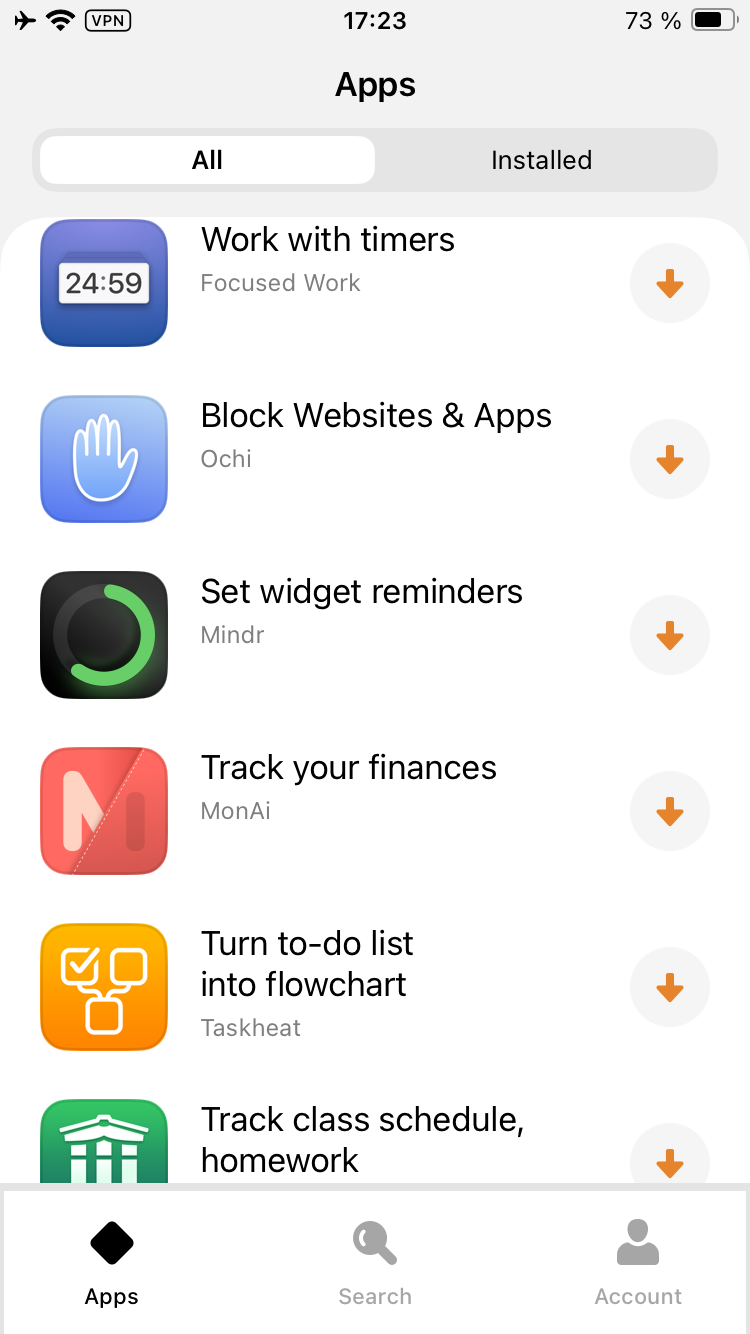Open the Account tab
This screenshot has width=750, height=1334.
click(638, 1263)
